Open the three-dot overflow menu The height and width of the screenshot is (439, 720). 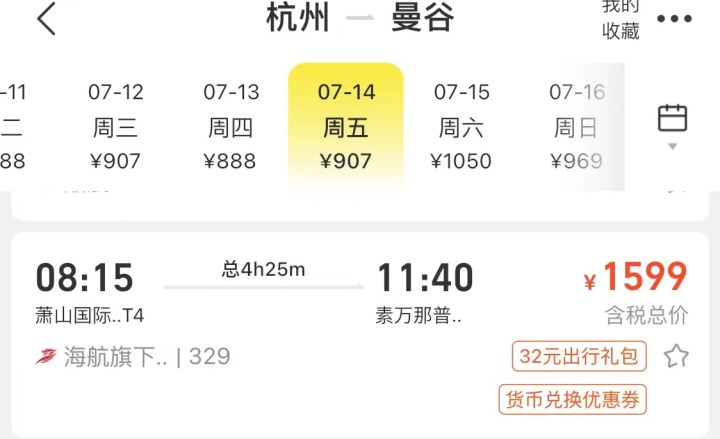674,19
